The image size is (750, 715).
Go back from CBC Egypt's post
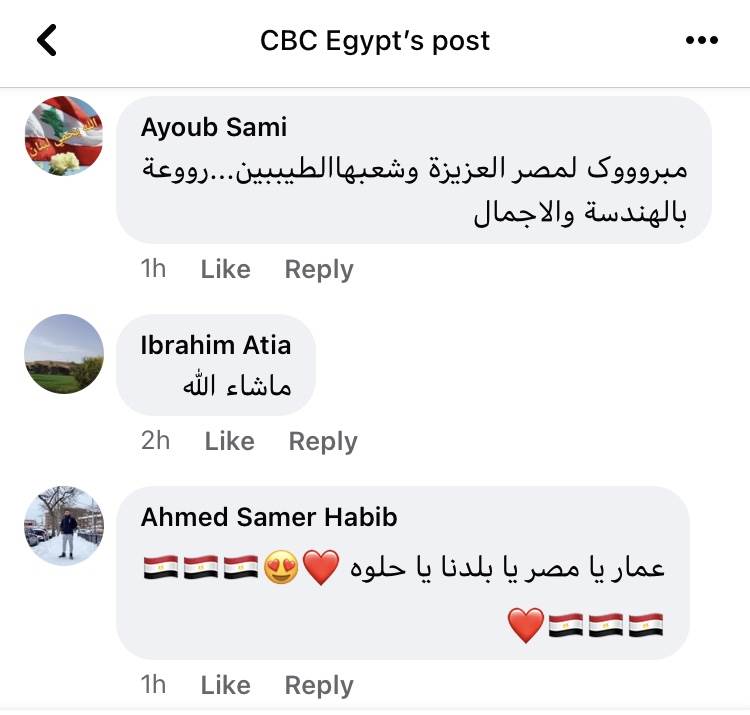46,41
